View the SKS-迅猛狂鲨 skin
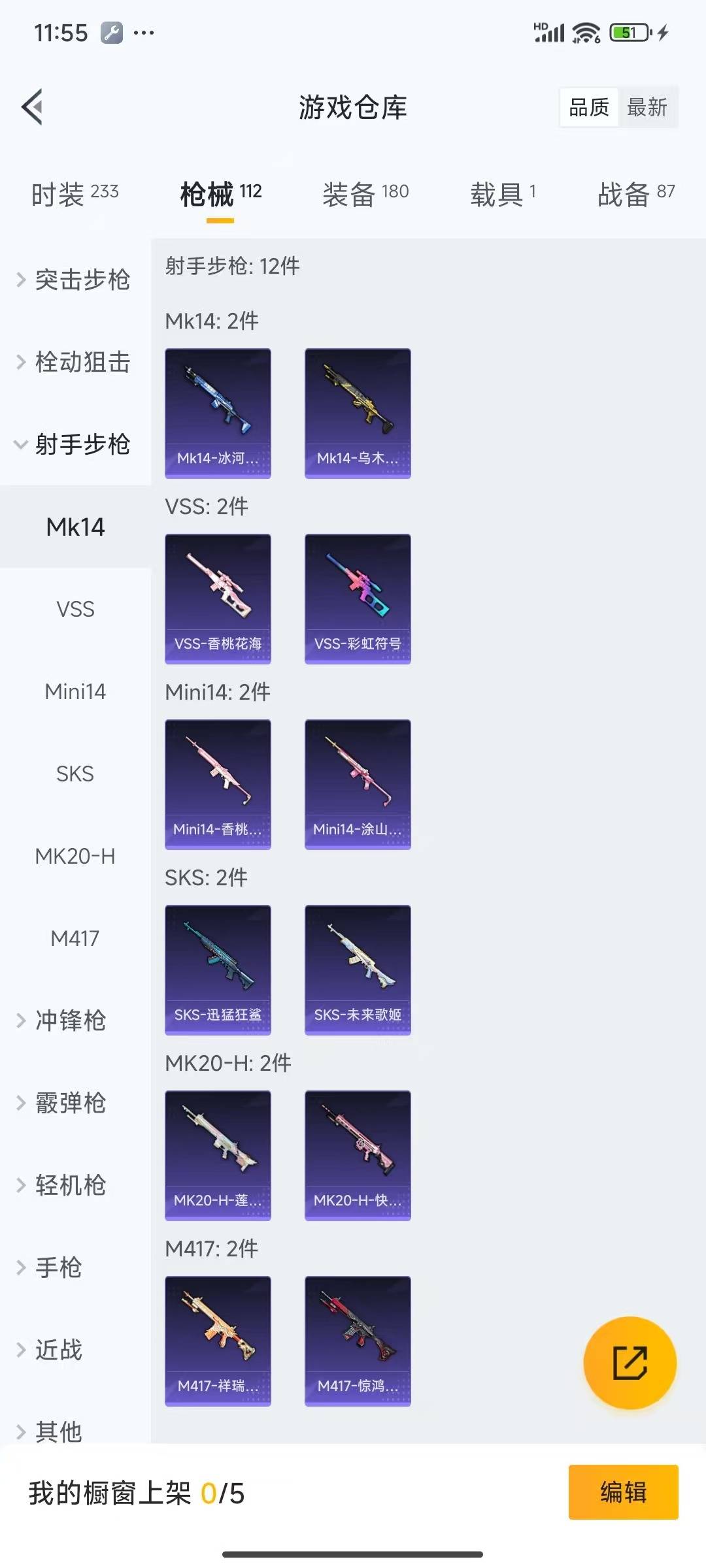The image size is (706, 1568). pos(218,970)
